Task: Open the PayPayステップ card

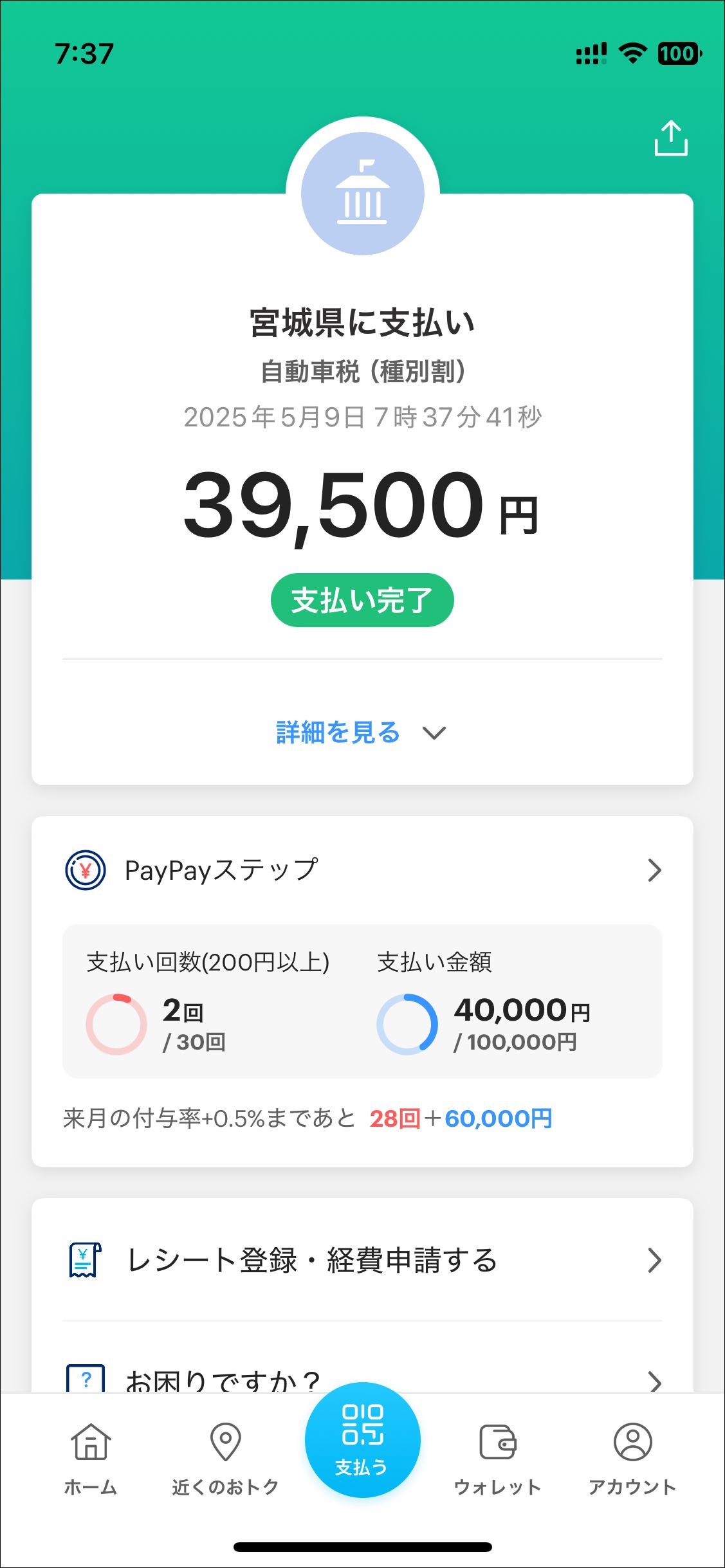Action: pos(362,870)
